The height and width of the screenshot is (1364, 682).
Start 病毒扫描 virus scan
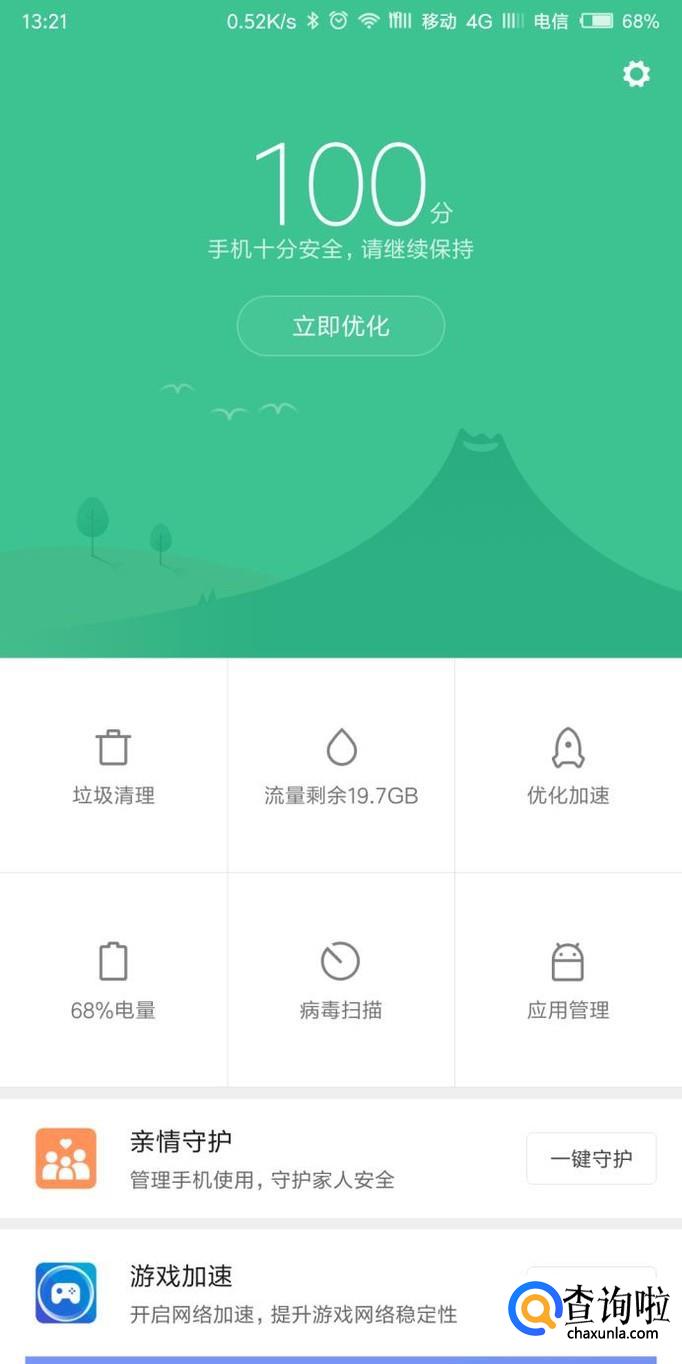tap(341, 980)
